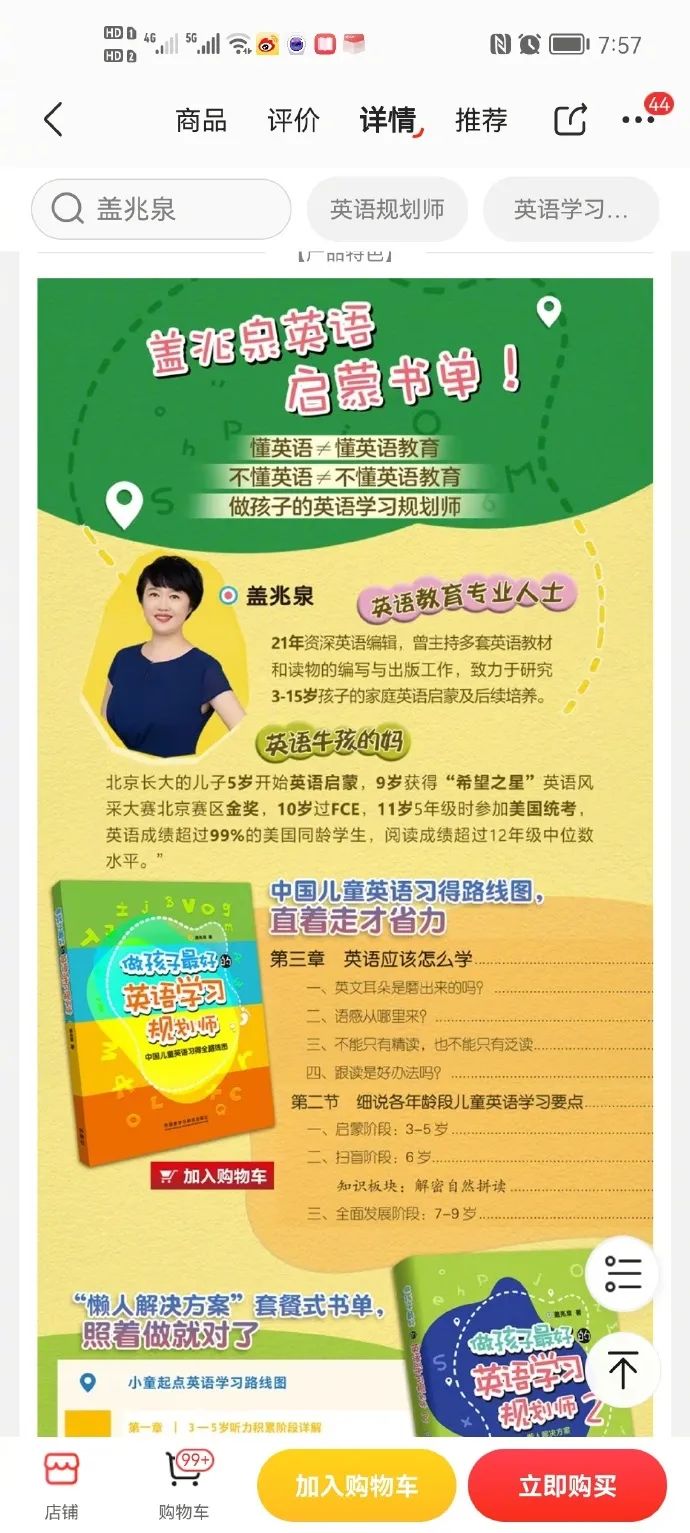690x1533 pixels.
Task: Tap the yellow 加入购物车 button
Action: tap(356, 1485)
